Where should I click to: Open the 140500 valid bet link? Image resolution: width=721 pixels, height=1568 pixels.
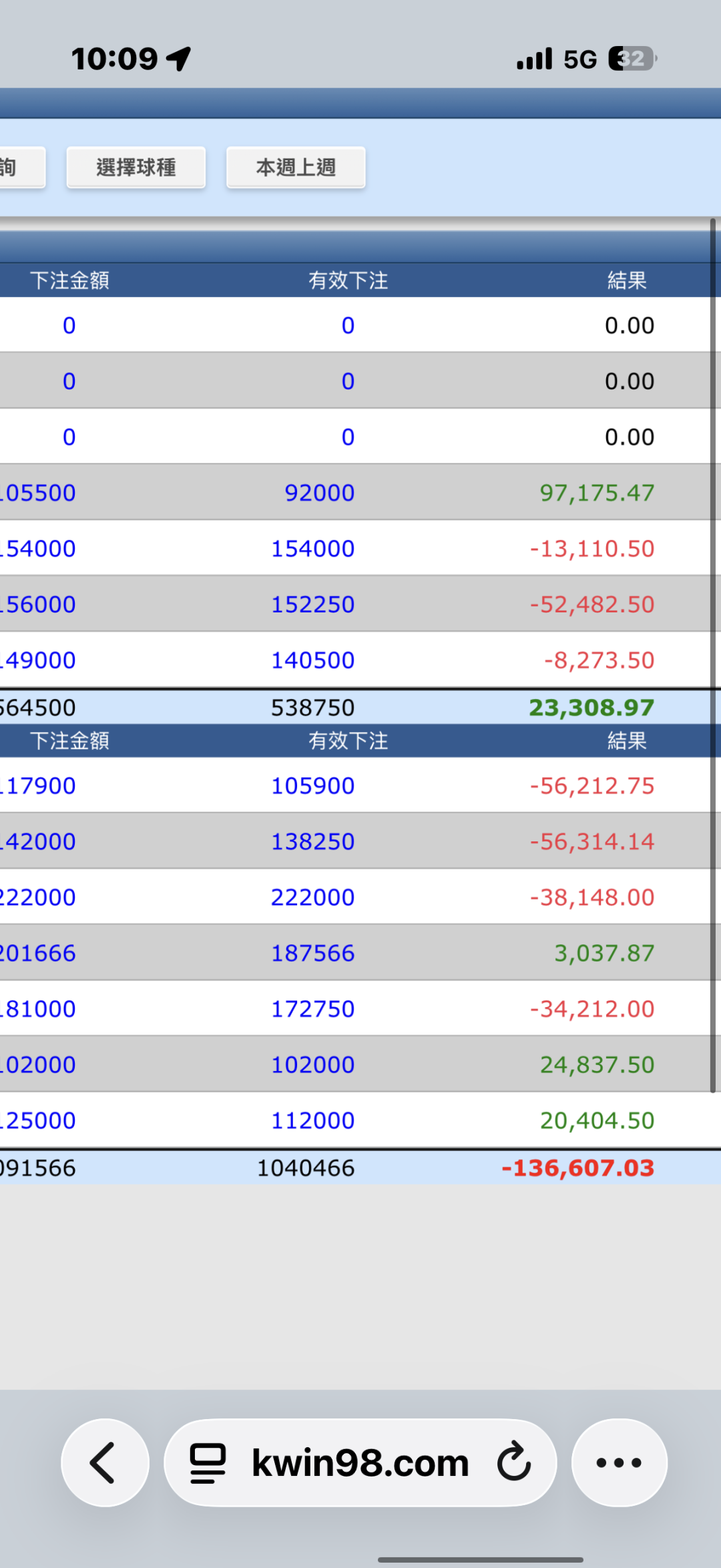313,660
